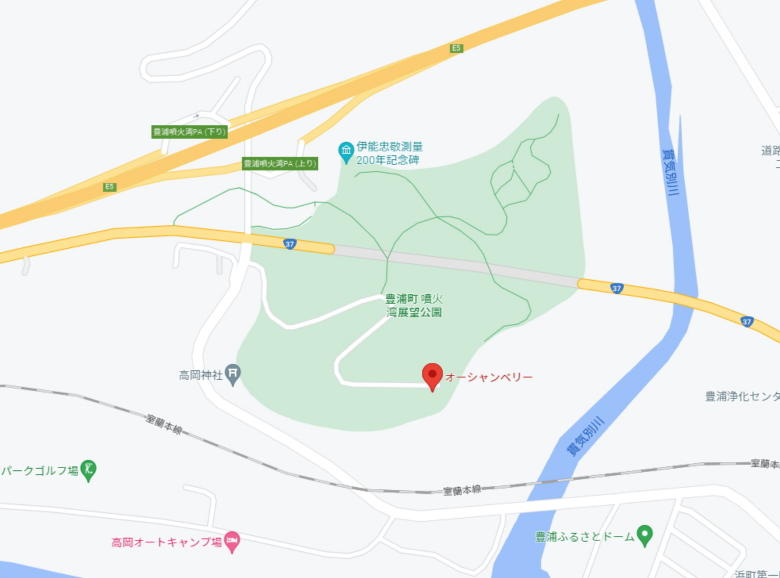The width and height of the screenshot is (780, 578).
Task: Open 高岡オートキャンプ場 lodging marker
Action: coord(232,541)
